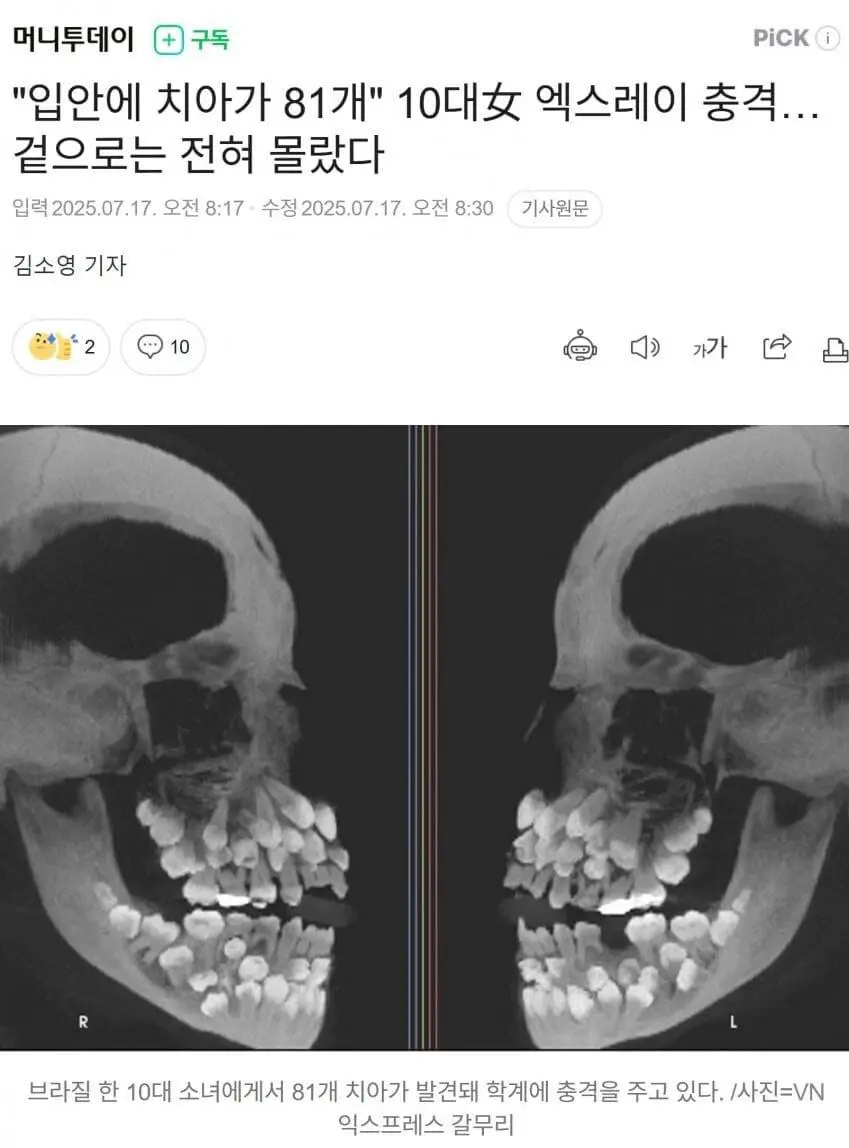Viewport: 849px width, 1148px height.
Task: Listen to article with speaker icon
Action: (645, 347)
